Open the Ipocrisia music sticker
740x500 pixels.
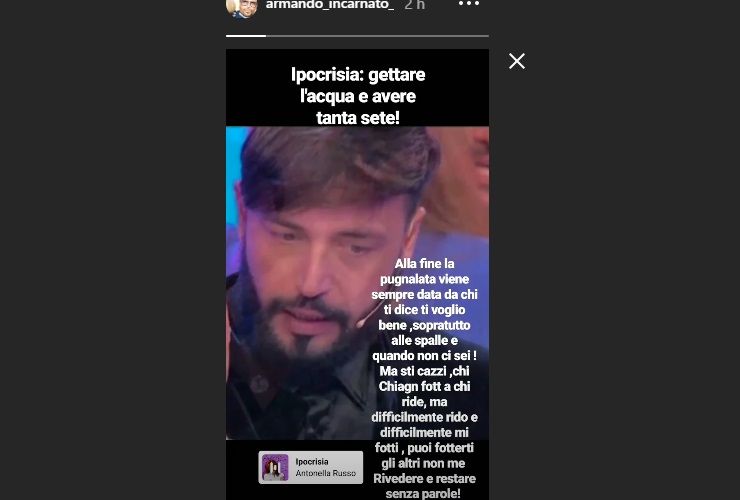click(x=311, y=467)
